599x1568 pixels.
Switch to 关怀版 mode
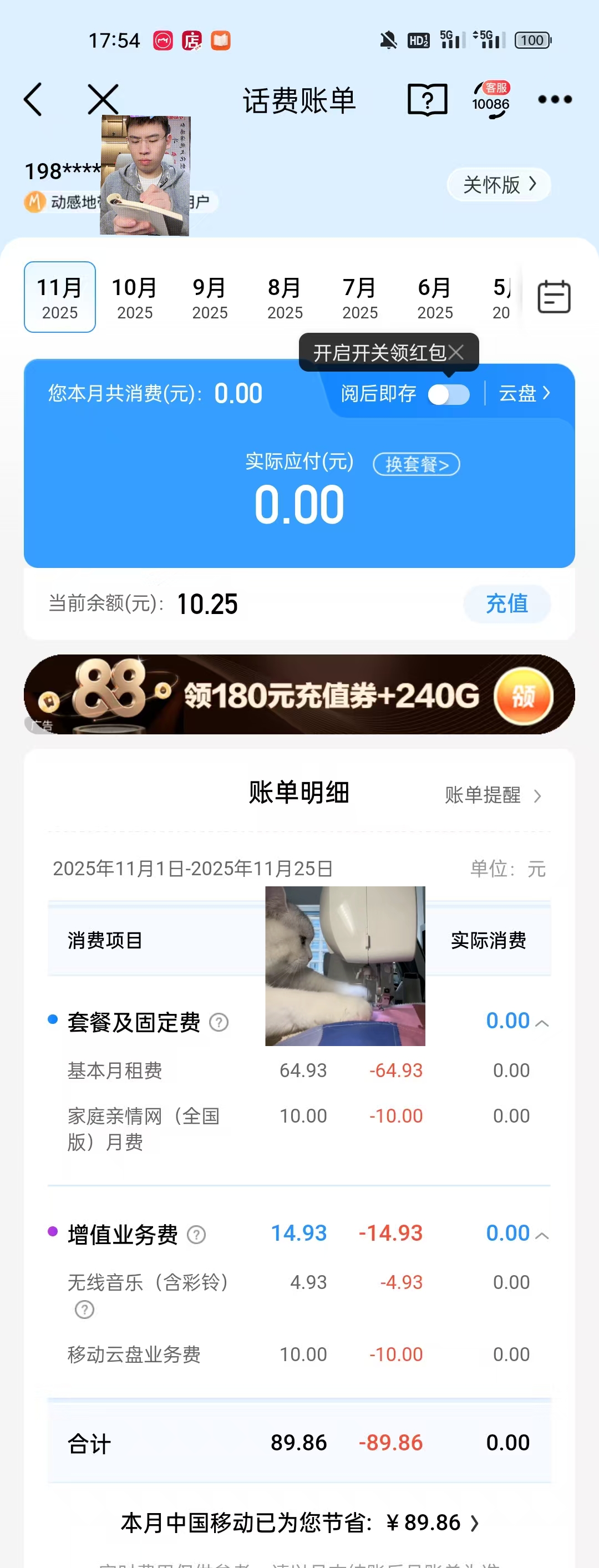point(499,185)
